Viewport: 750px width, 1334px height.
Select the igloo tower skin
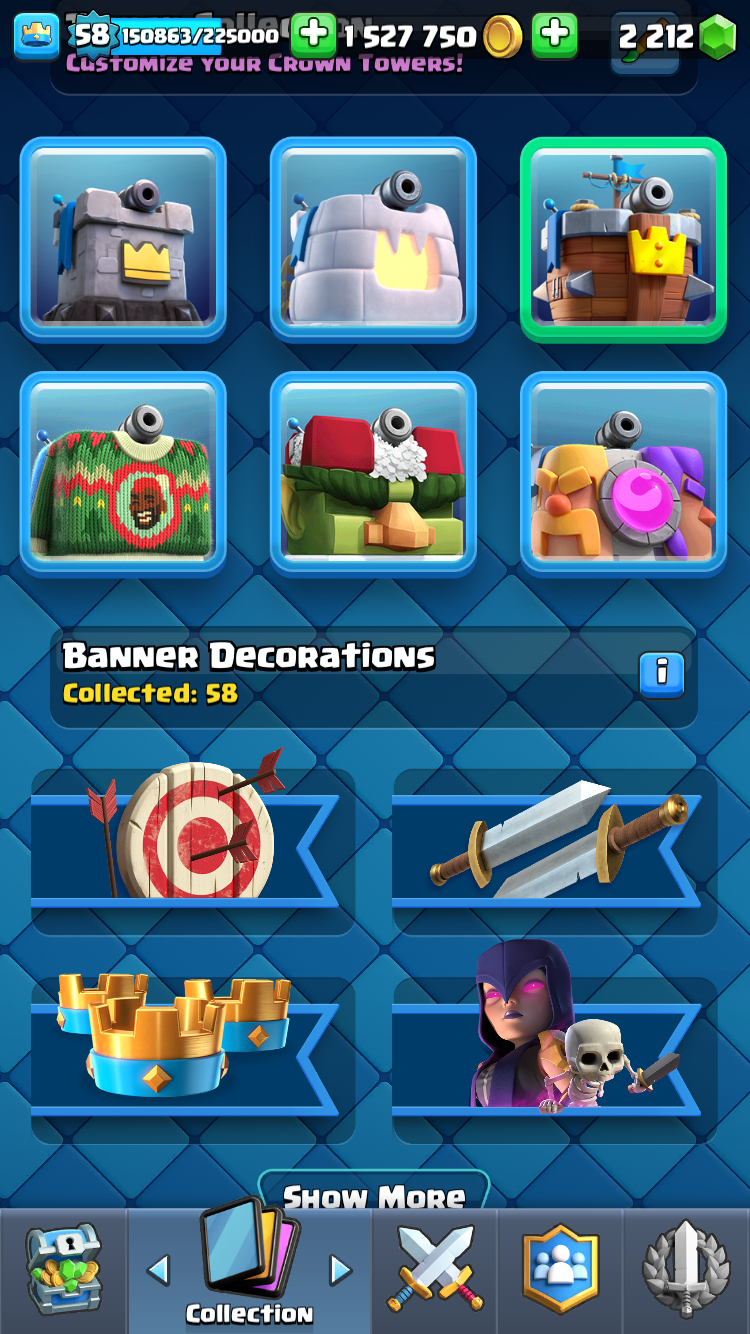tap(373, 240)
